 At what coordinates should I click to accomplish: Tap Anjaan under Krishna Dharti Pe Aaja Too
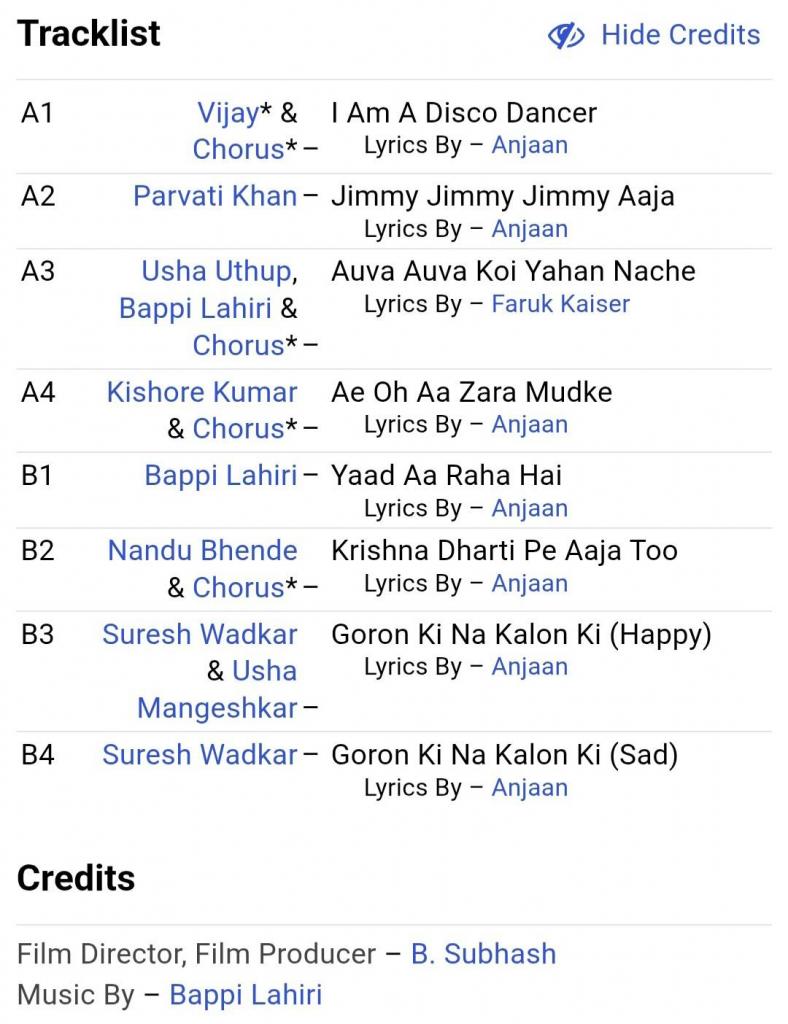click(x=529, y=584)
